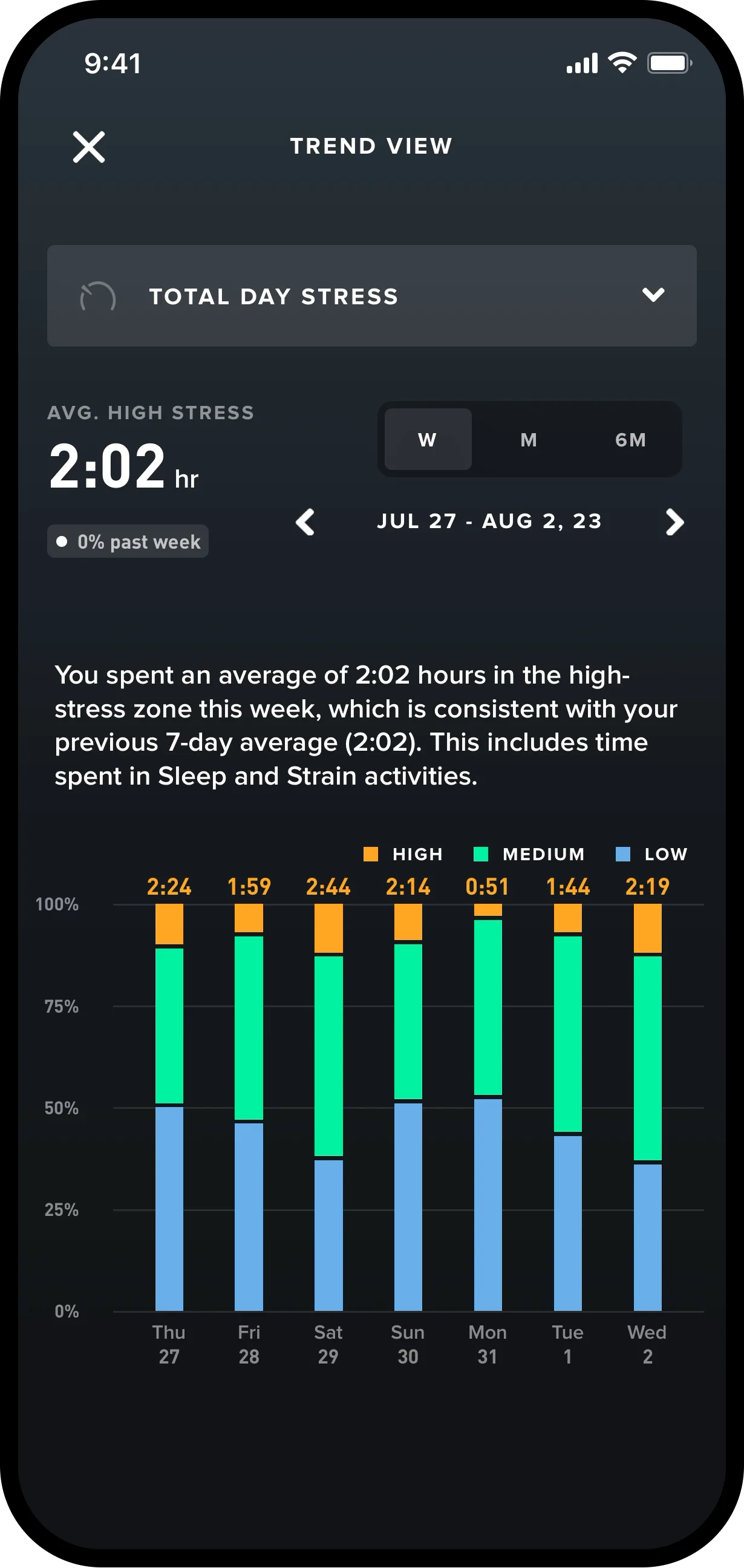Switch to the W weekly view

(428, 439)
